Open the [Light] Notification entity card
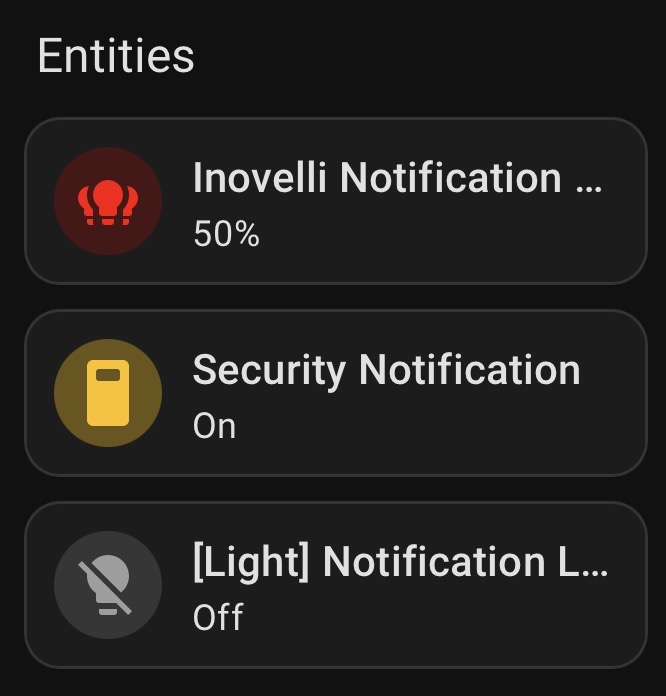The height and width of the screenshot is (696, 666). click(x=400, y=585)
